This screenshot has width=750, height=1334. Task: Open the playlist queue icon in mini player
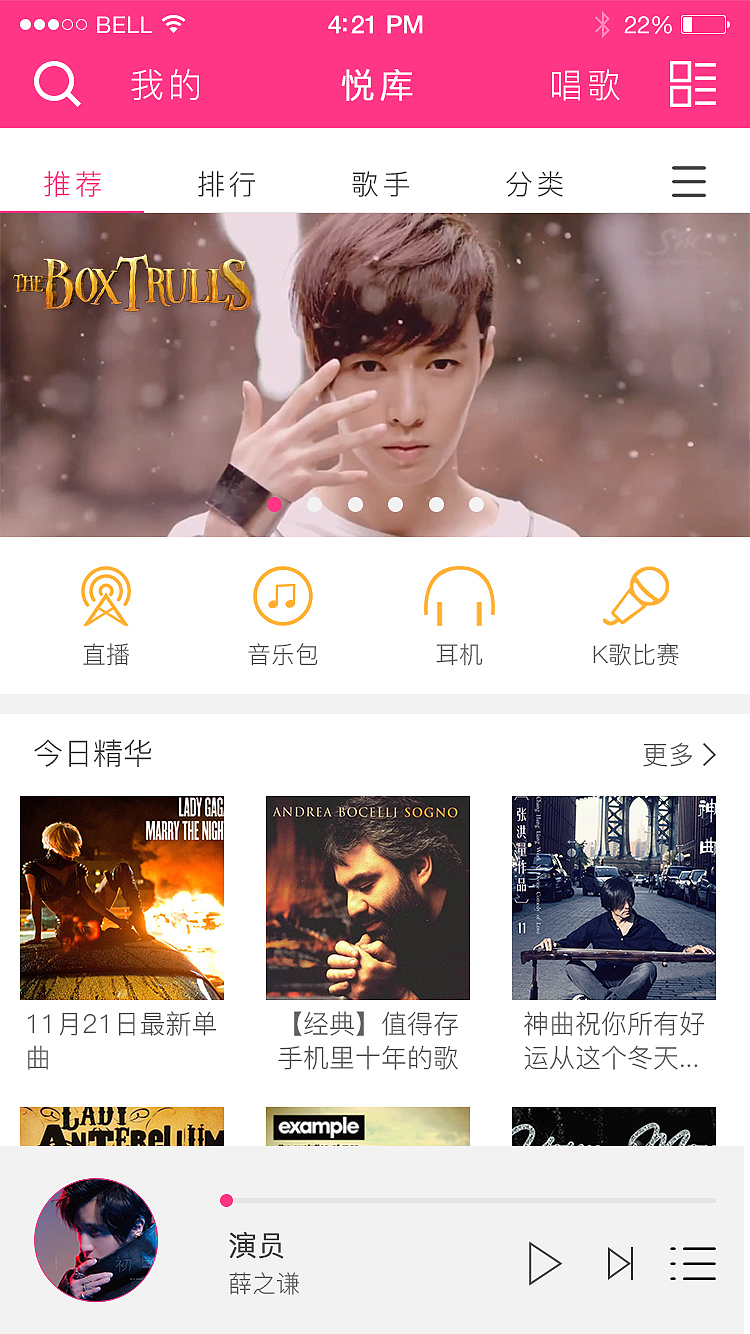click(x=693, y=1263)
